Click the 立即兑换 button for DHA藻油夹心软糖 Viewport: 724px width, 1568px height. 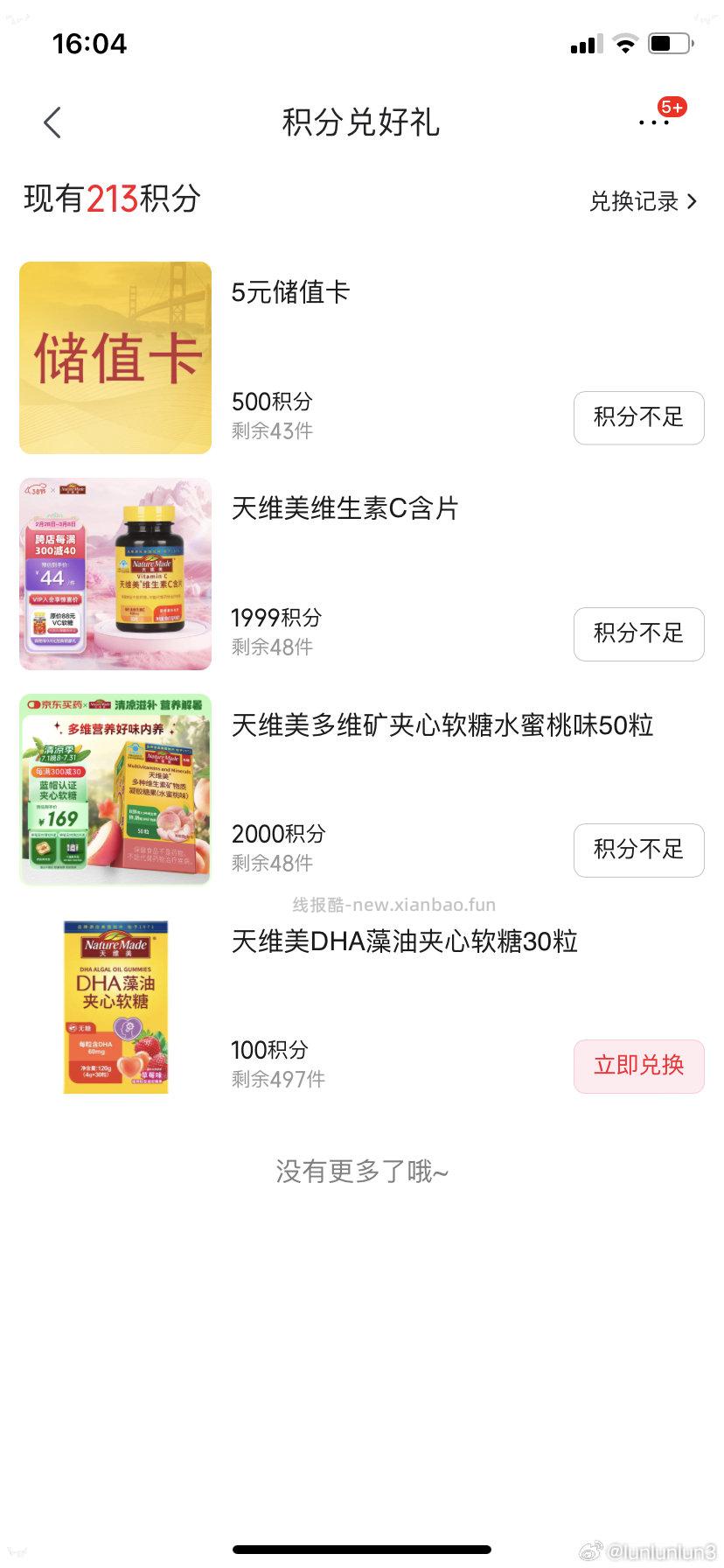click(638, 1066)
